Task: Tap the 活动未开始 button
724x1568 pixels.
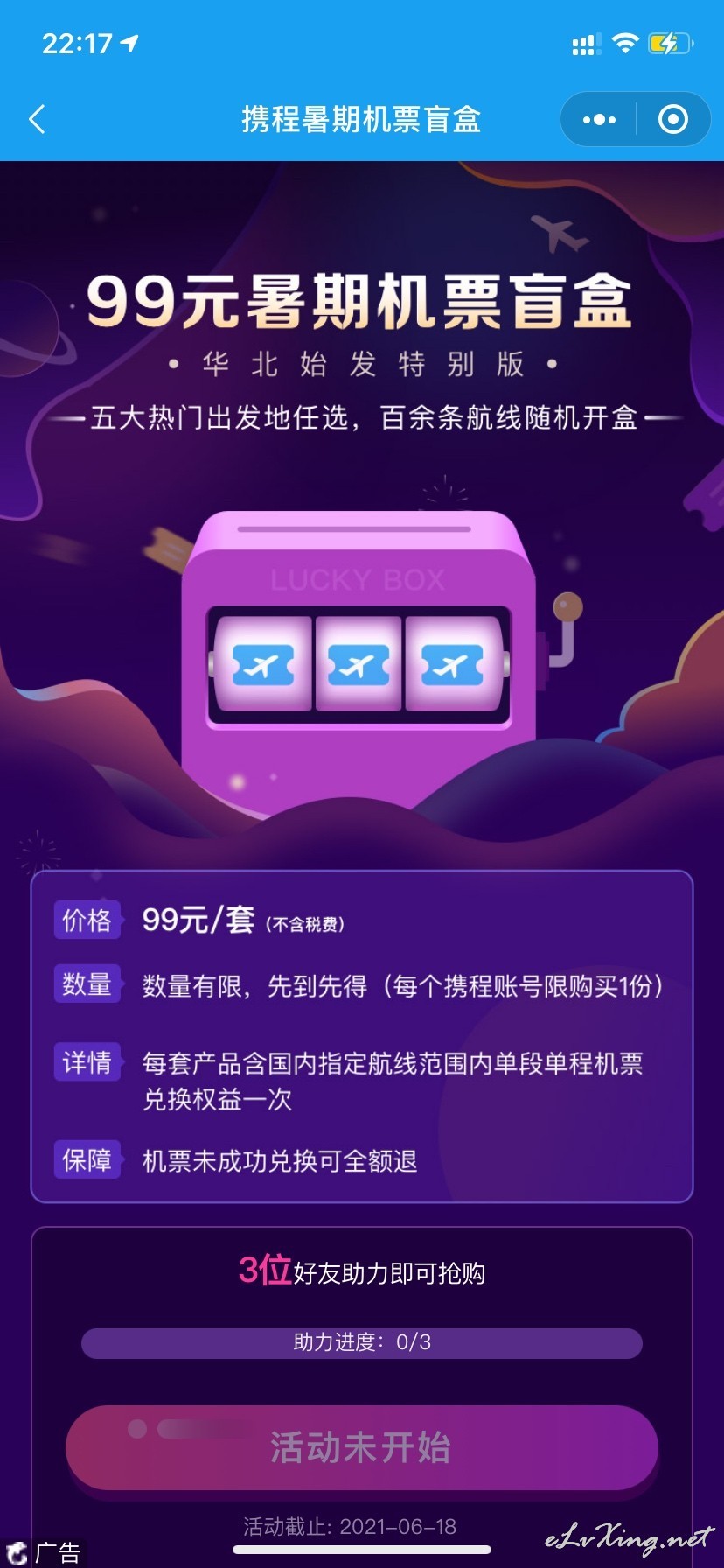Action: (x=361, y=1447)
